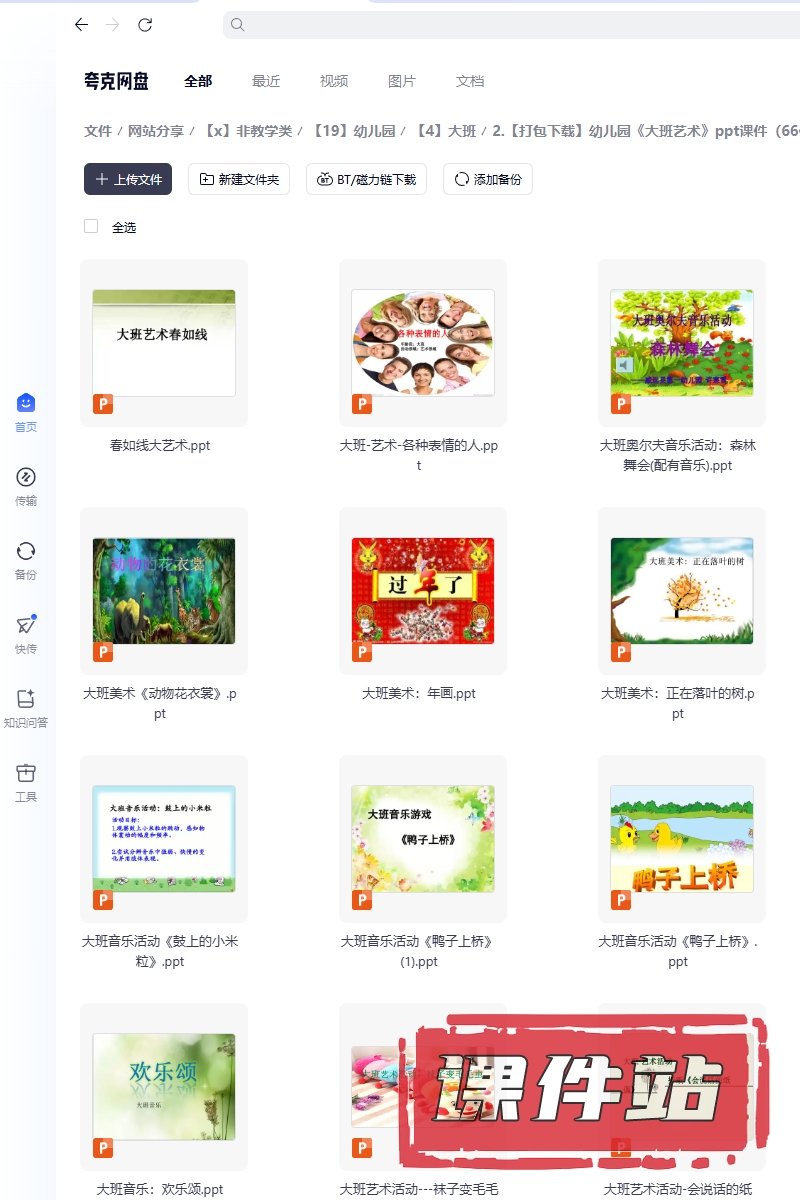Reload the page with the refresh icon
800x1200 pixels.
point(145,25)
